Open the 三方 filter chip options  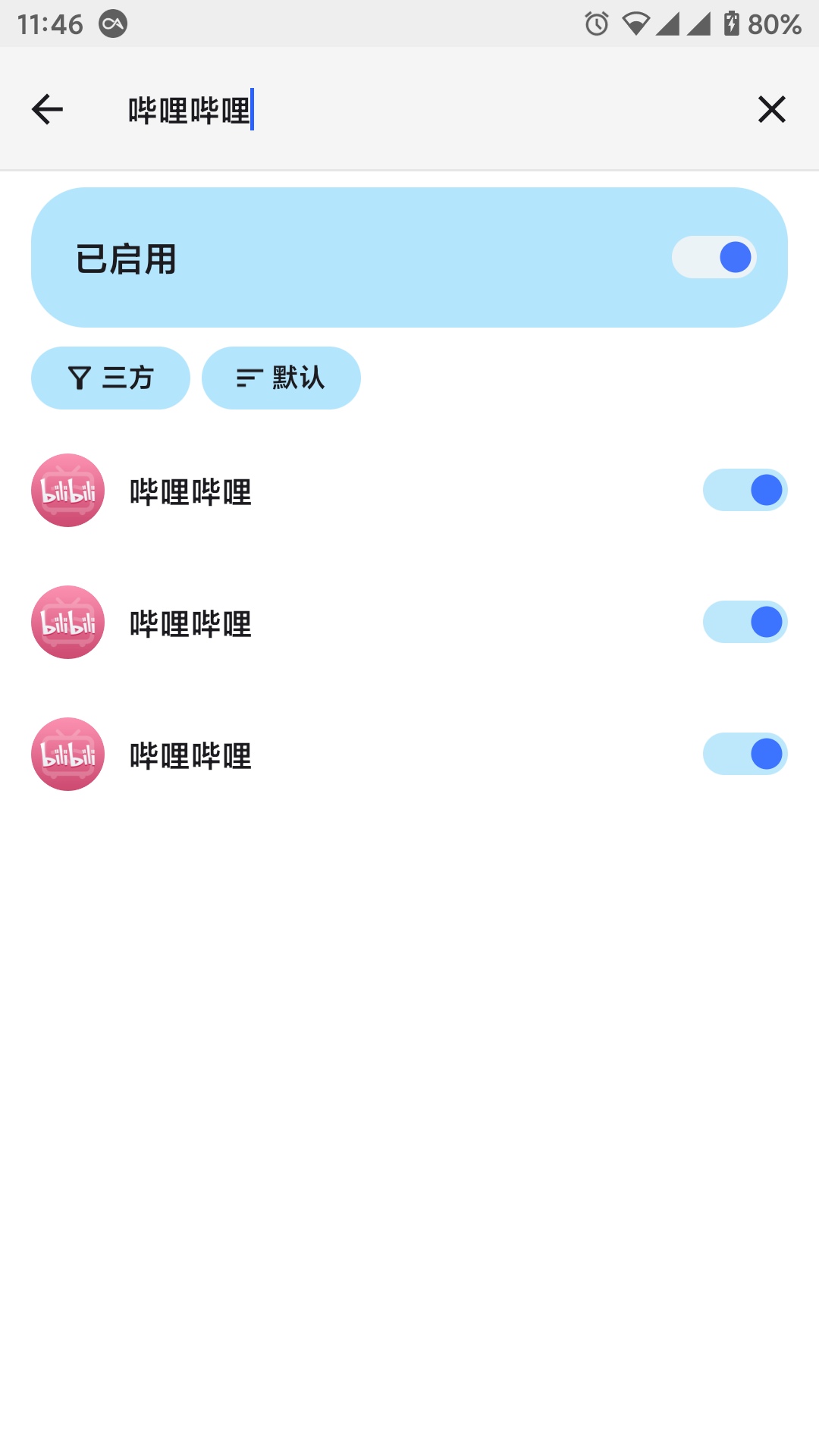[x=110, y=377]
